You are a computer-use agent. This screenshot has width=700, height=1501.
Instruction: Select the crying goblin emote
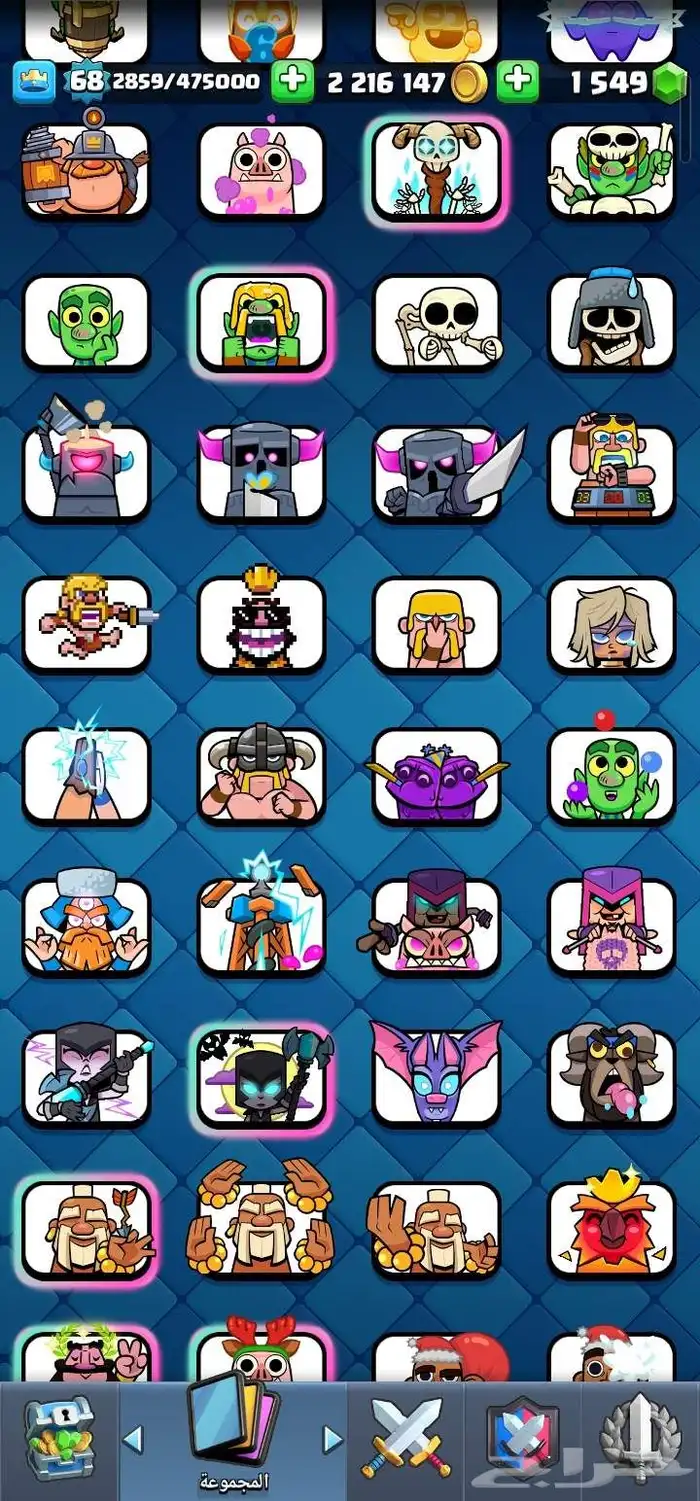tap(261, 321)
